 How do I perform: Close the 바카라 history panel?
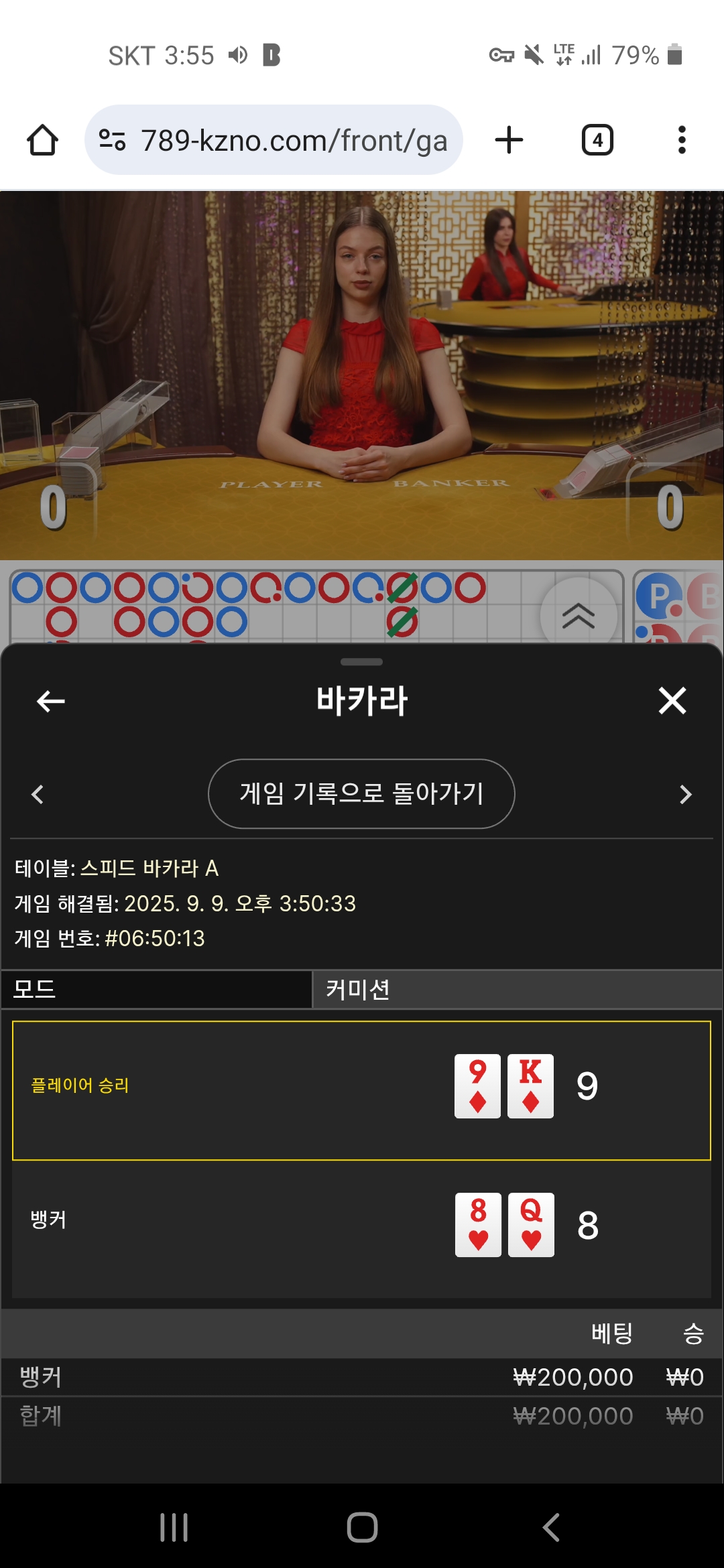point(672,701)
